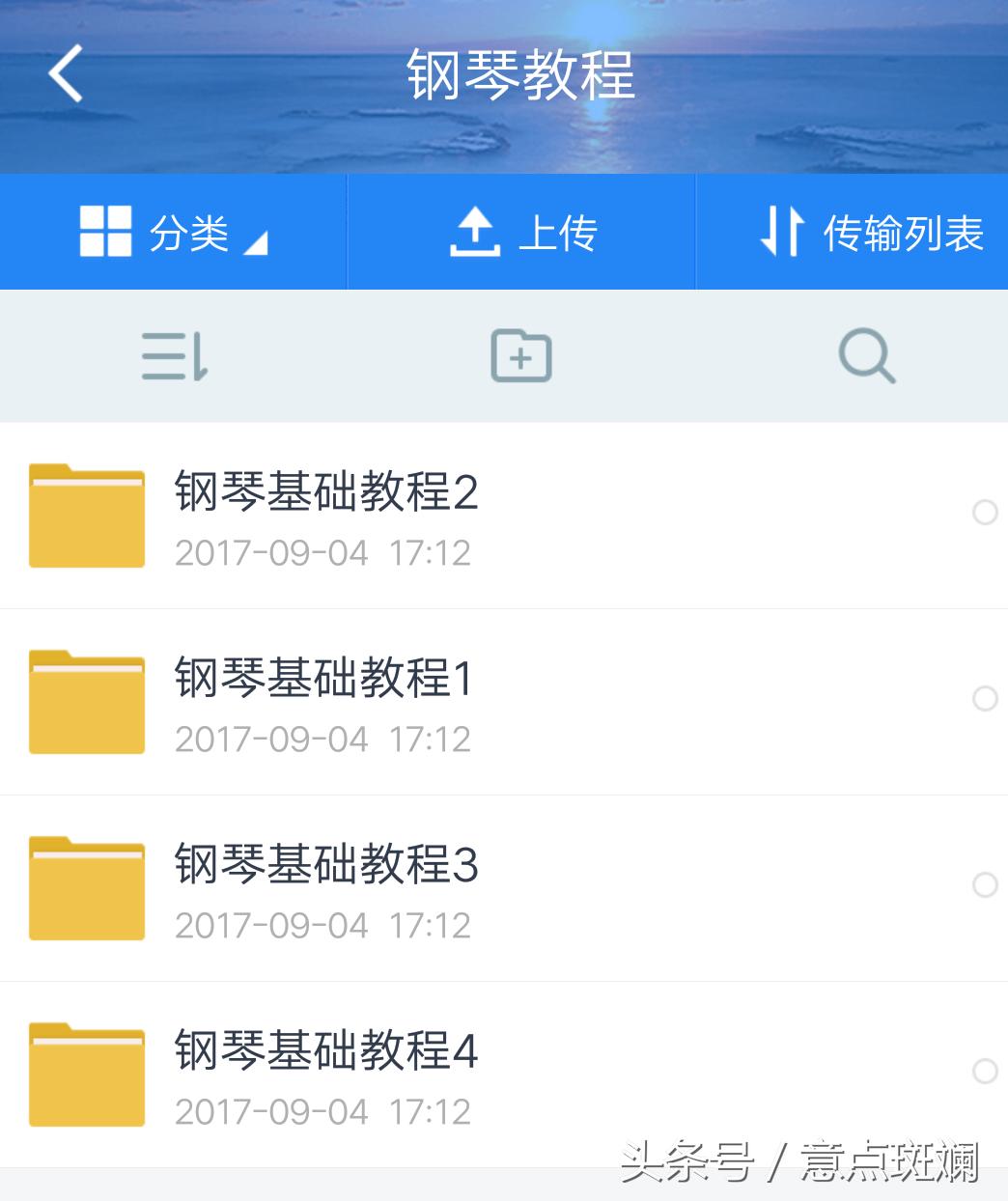The width and height of the screenshot is (1008, 1201).
Task: Open the 分类 triangle indicator
Action: (255, 244)
